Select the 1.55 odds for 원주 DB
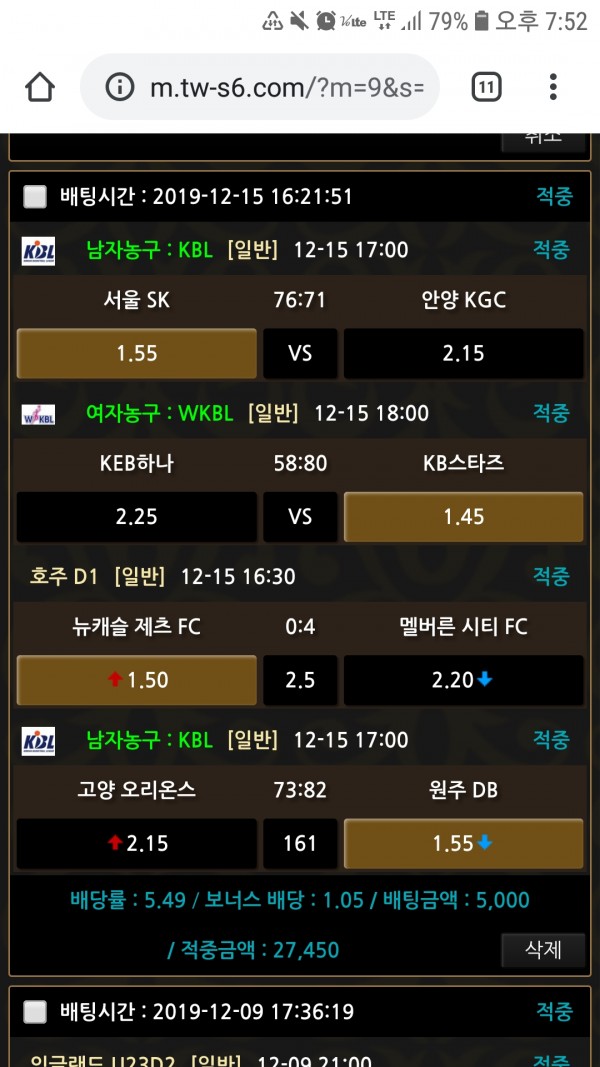This screenshot has height=1067, width=600. click(463, 843)
